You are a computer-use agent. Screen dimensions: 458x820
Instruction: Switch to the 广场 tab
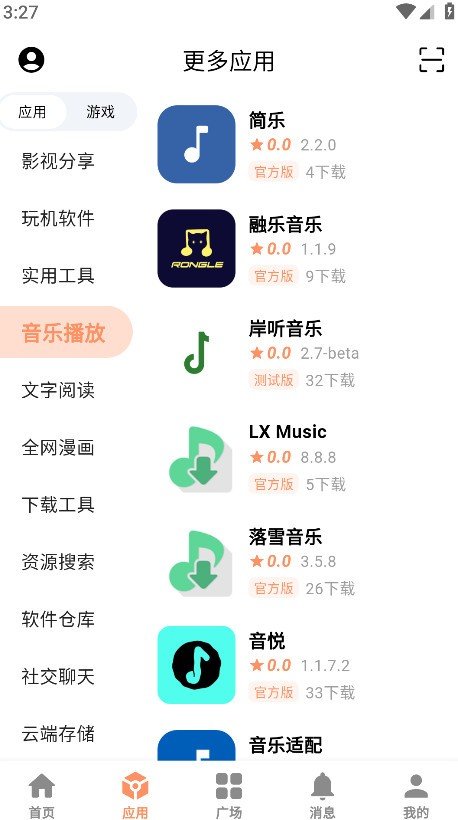click(229, 795)
